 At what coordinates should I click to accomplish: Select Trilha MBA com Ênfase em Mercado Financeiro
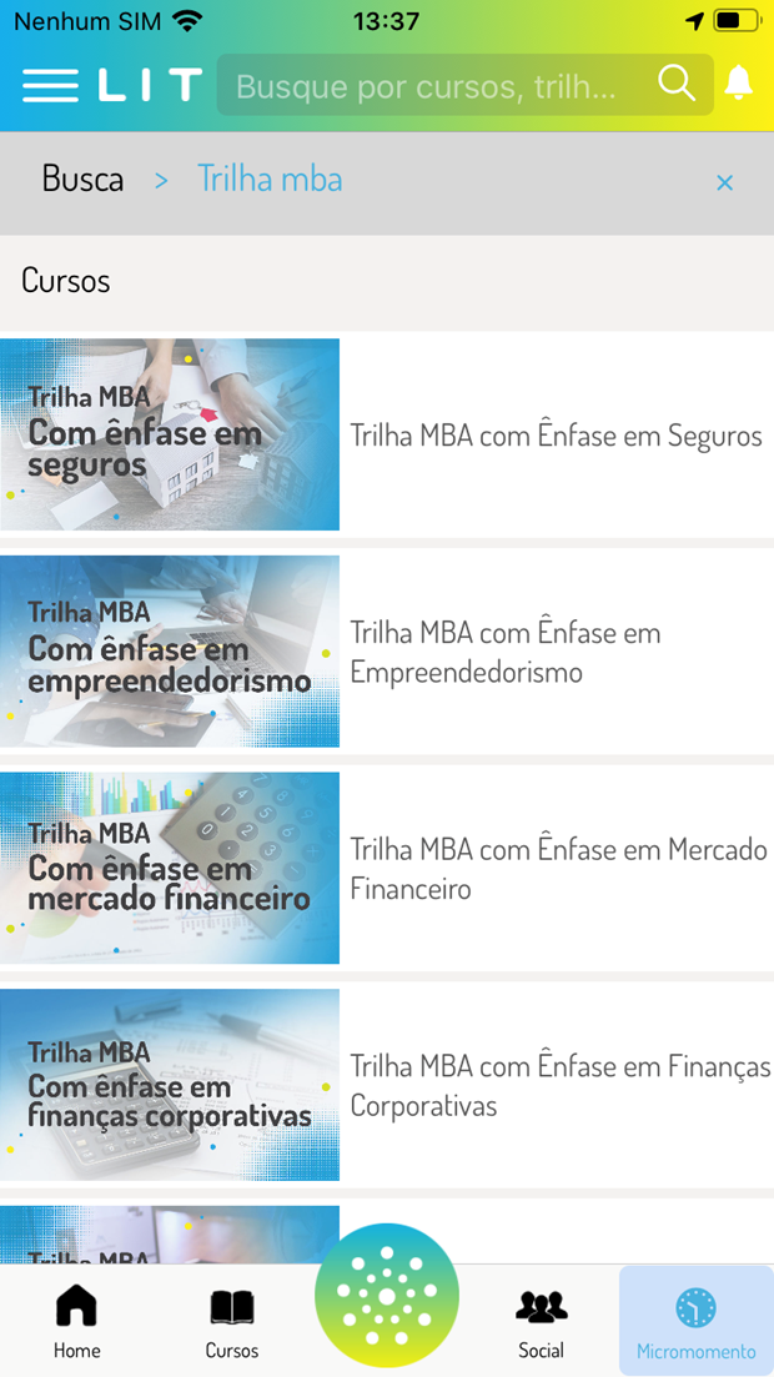[x=557, y=868]
